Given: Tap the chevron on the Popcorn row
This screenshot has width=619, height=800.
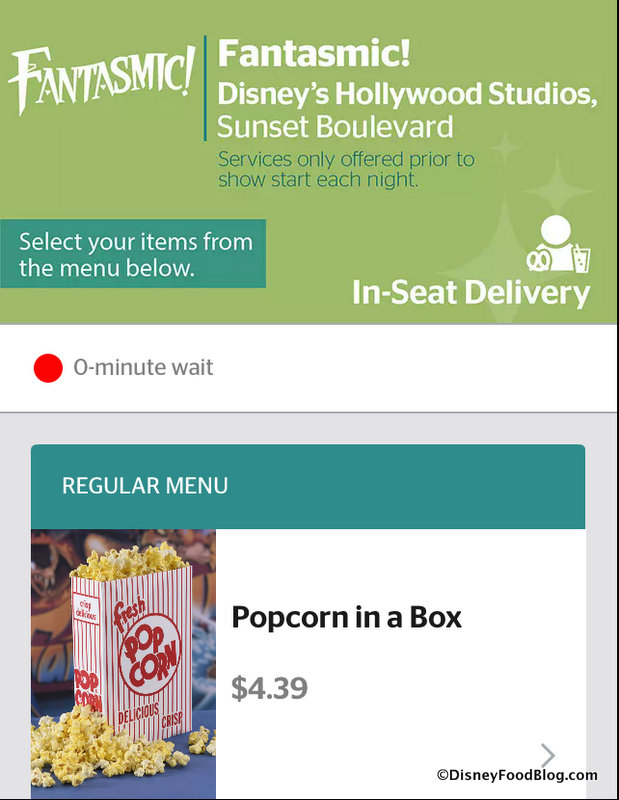Looking at the screenshot, I should click(x=547, y=756).
